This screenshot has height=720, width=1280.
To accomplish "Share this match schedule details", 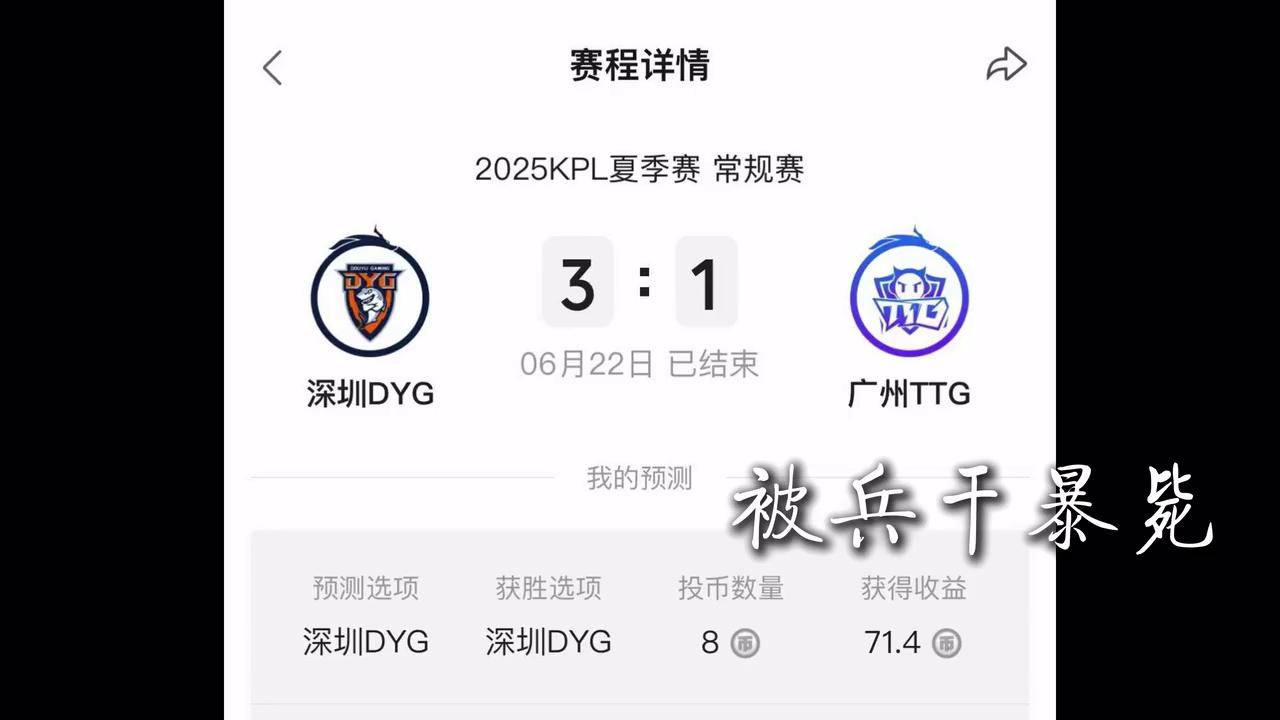I will [x=1006, y=65].
